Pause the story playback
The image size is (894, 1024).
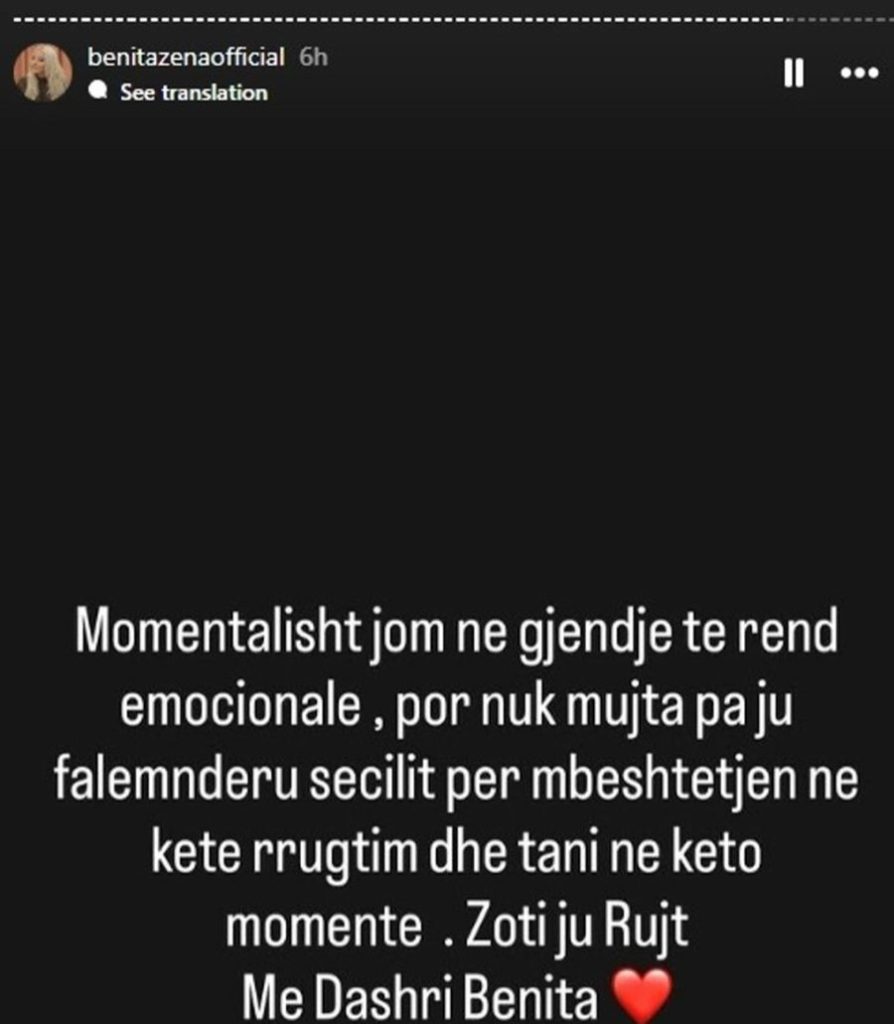tap(794, 73)
